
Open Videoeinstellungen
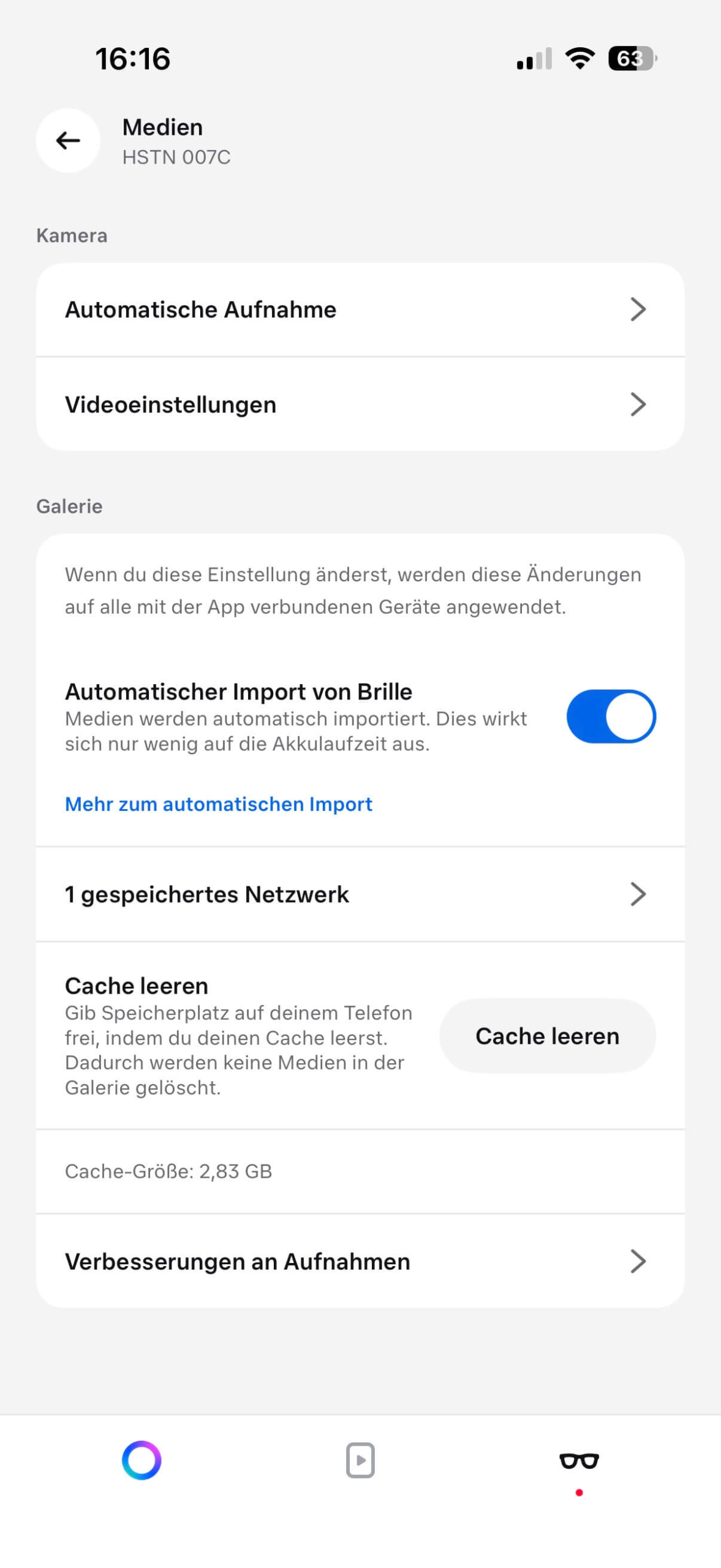pos(360,404)
